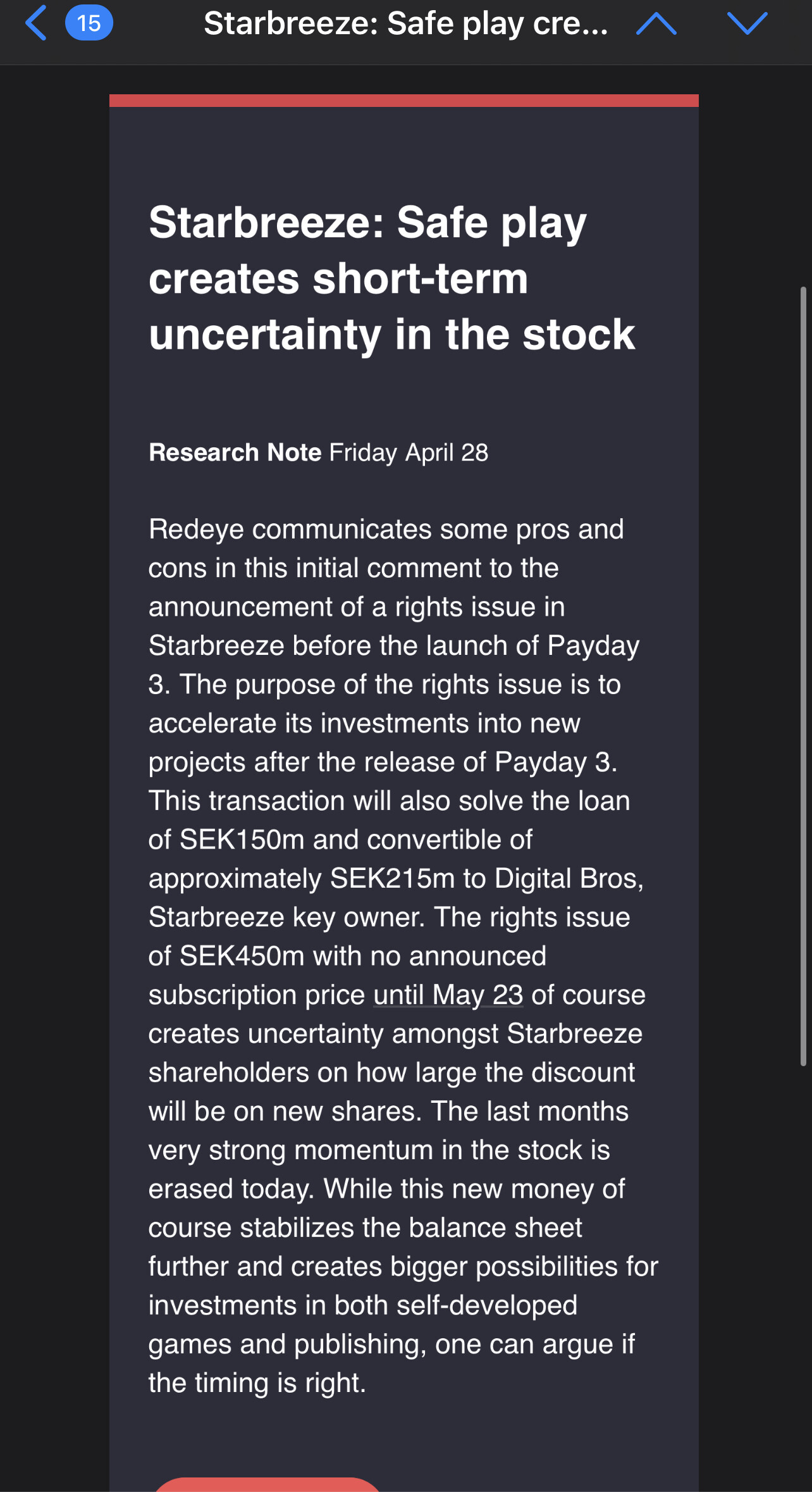Open the previous message with the up arrow

coord(656,23)
